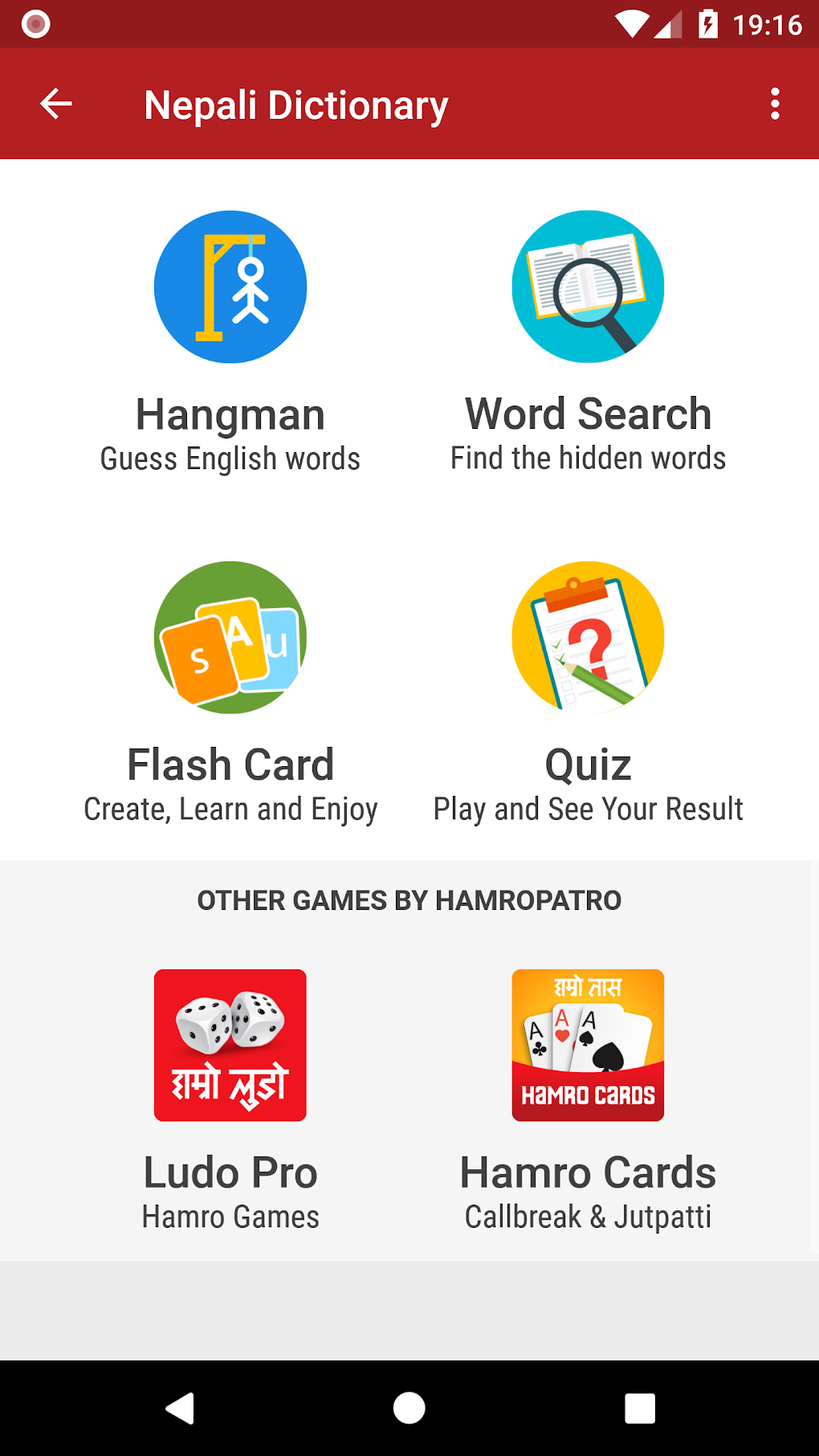Open recent apps from navigation bar
The image size is (819, 1456).
640,1408
